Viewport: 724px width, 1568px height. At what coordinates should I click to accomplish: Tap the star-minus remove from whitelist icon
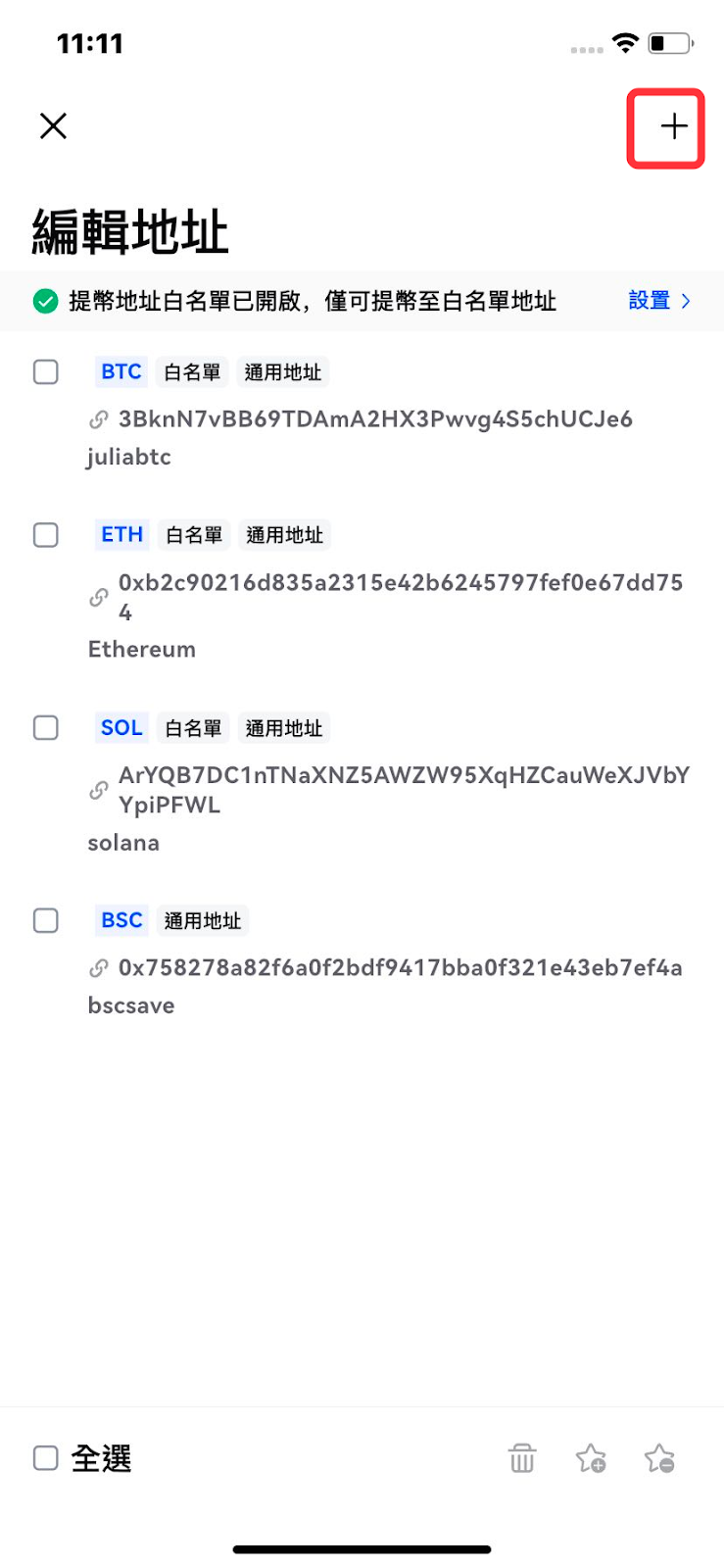coord(659,1458)
